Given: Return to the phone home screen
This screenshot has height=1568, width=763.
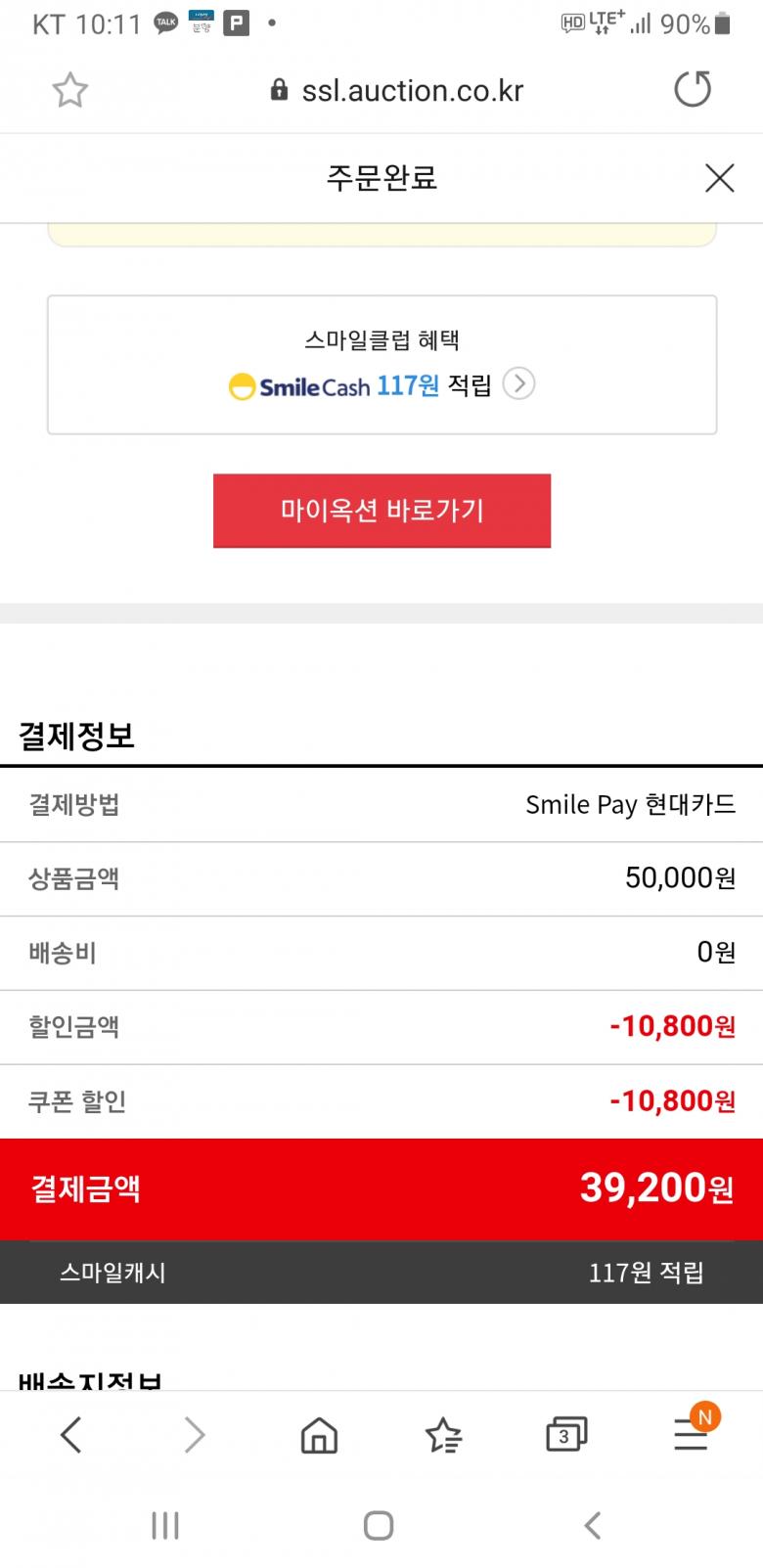Looking at the screenshot, I should pos(379,1525).
